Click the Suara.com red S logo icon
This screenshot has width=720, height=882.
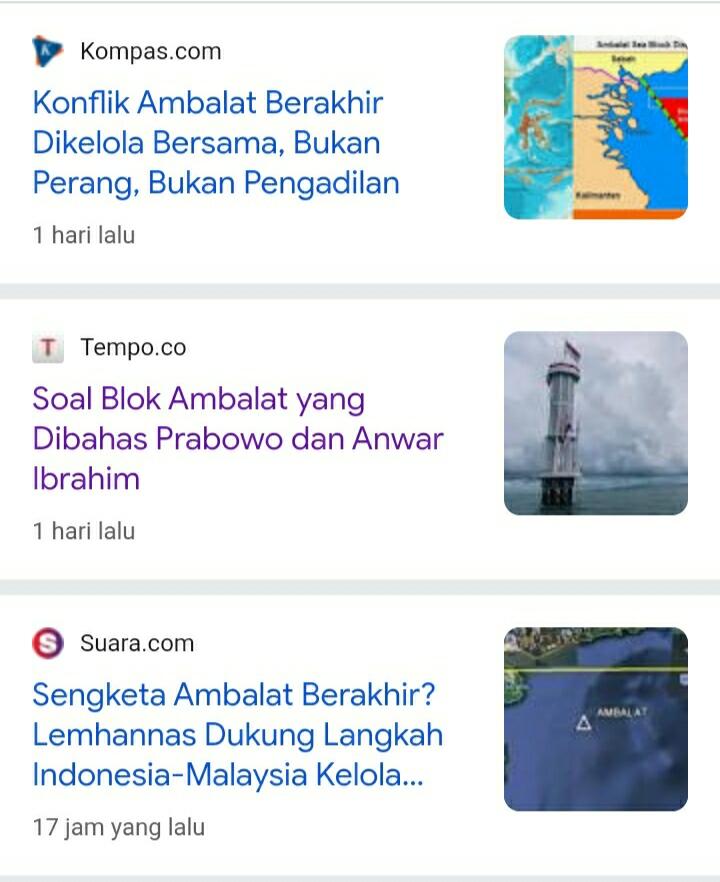point(46,644)
